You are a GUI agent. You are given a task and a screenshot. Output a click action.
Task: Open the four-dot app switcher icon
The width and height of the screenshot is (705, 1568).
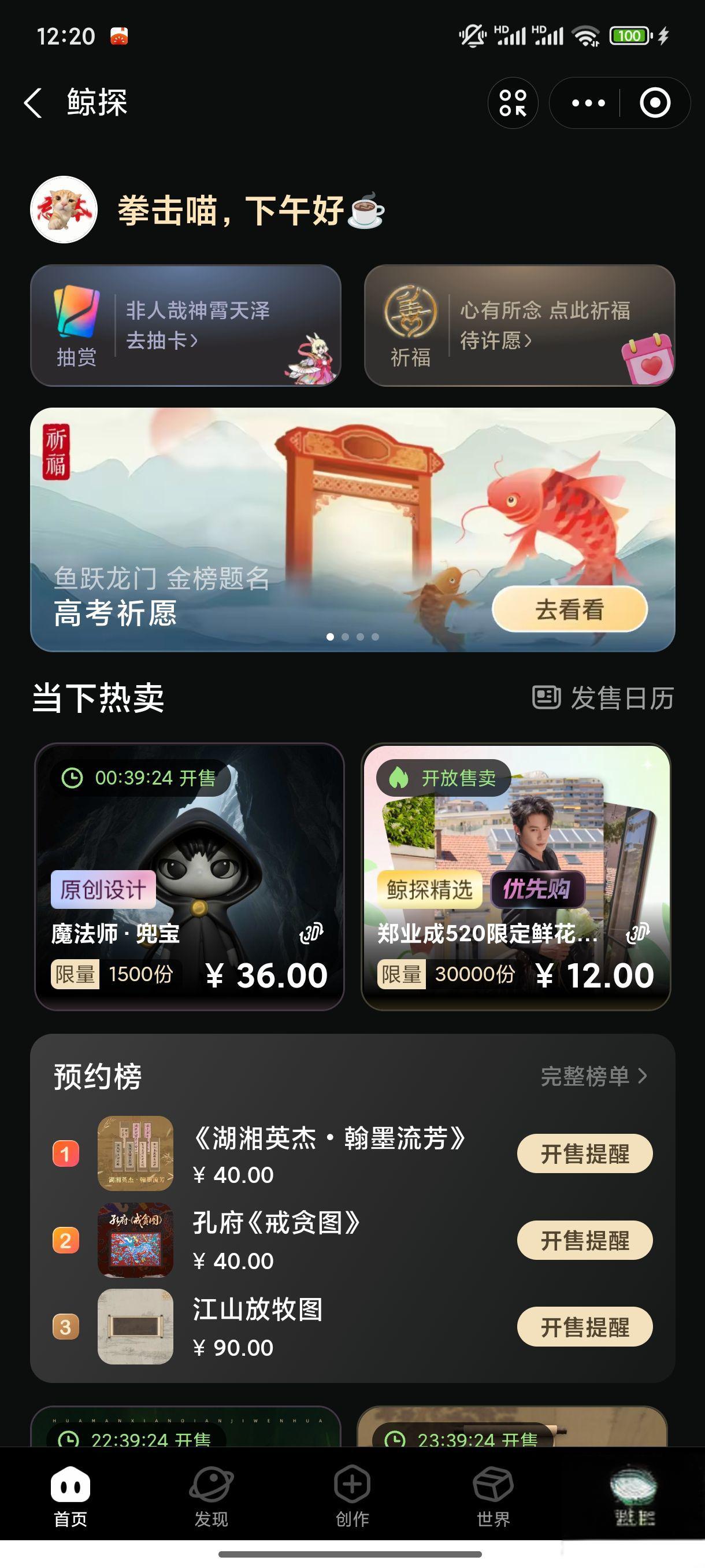click(513, 103)
